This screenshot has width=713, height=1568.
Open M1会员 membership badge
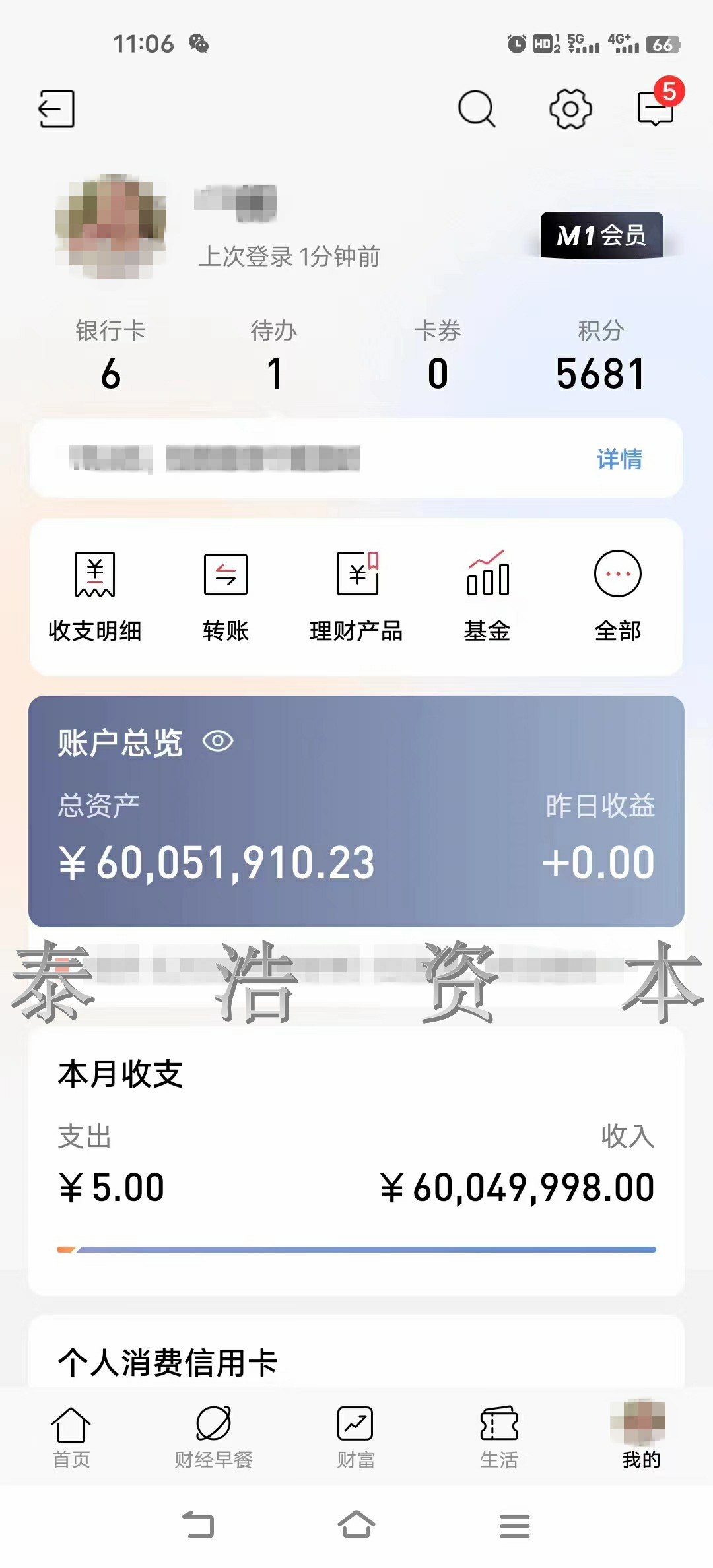pyautogui.click(x=601, y=236)
